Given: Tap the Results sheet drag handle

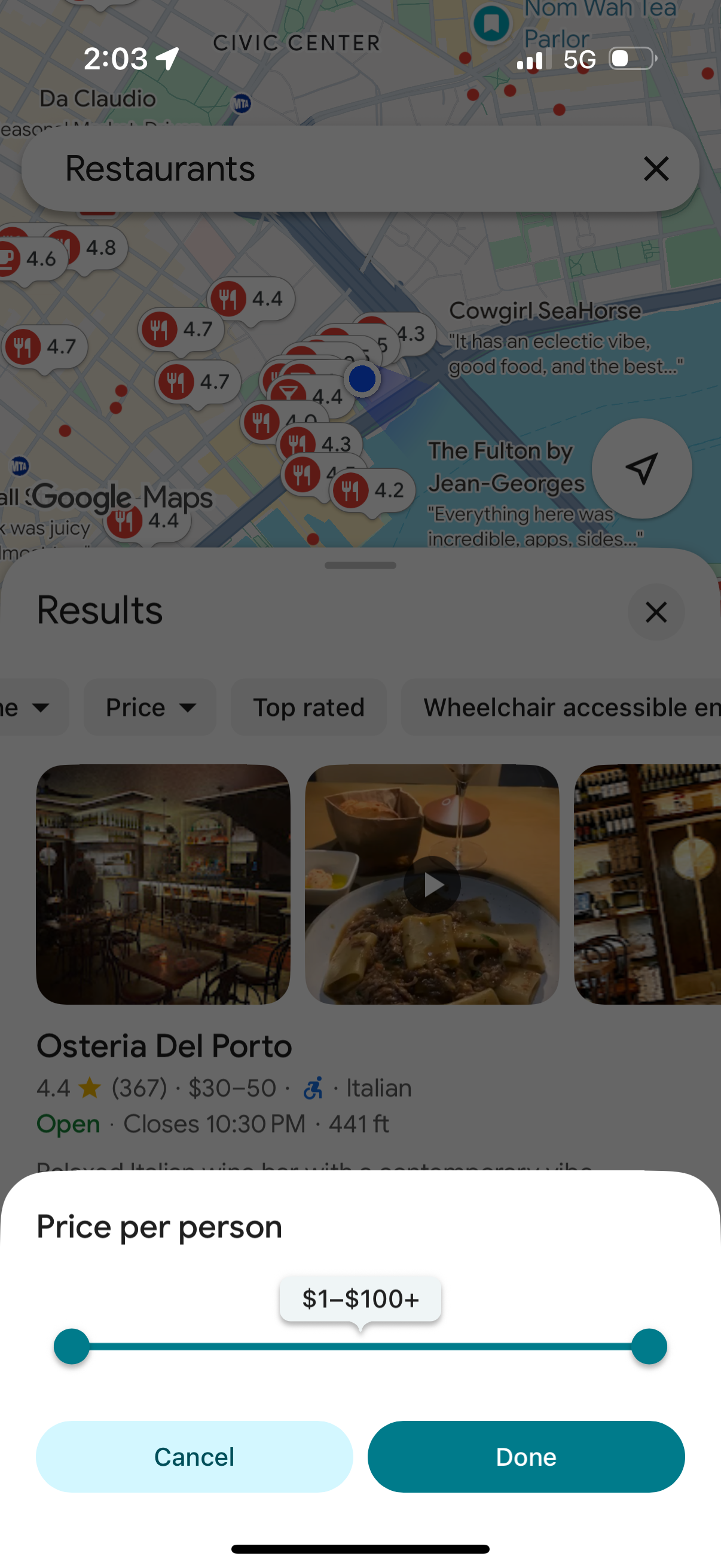Looking at the screenshot, I should click(x=360, y=566).
